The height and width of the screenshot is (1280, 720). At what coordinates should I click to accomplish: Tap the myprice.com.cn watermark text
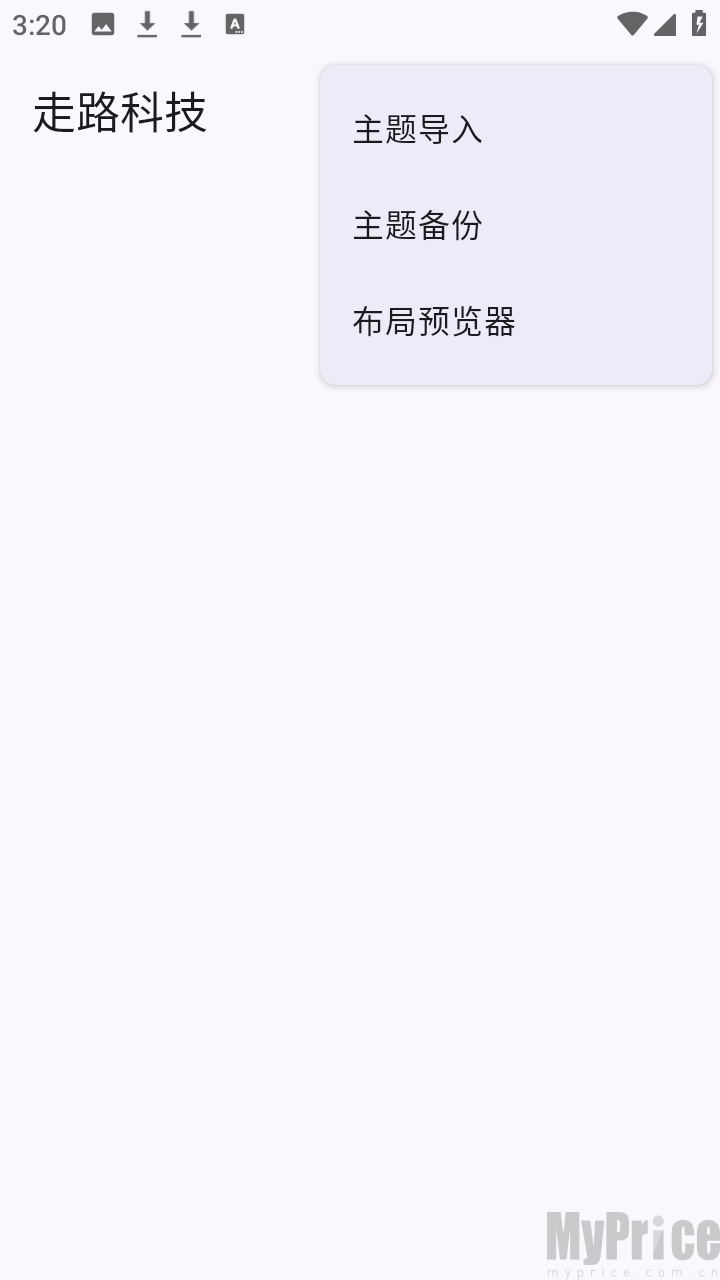(x=630, y=1270)
